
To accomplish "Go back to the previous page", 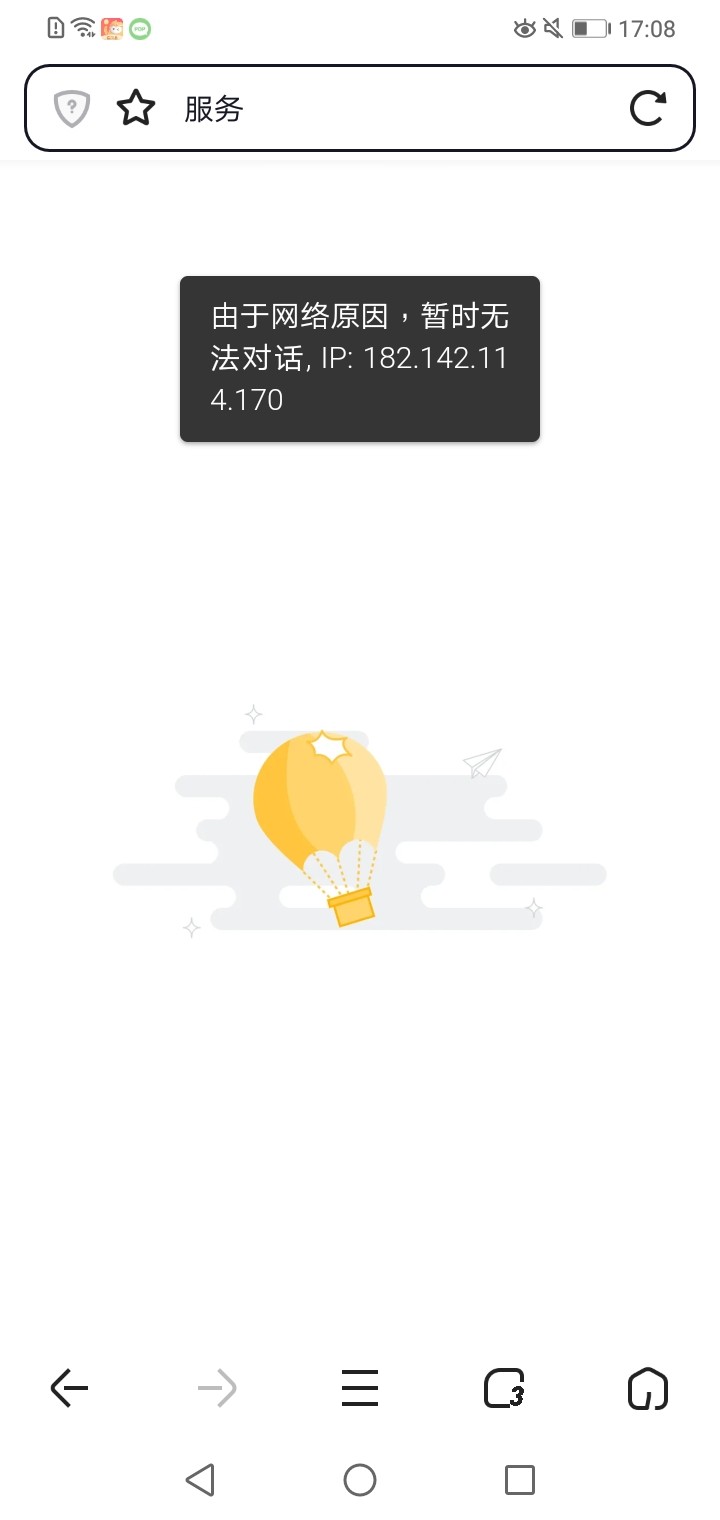I will coord(70,1388).
